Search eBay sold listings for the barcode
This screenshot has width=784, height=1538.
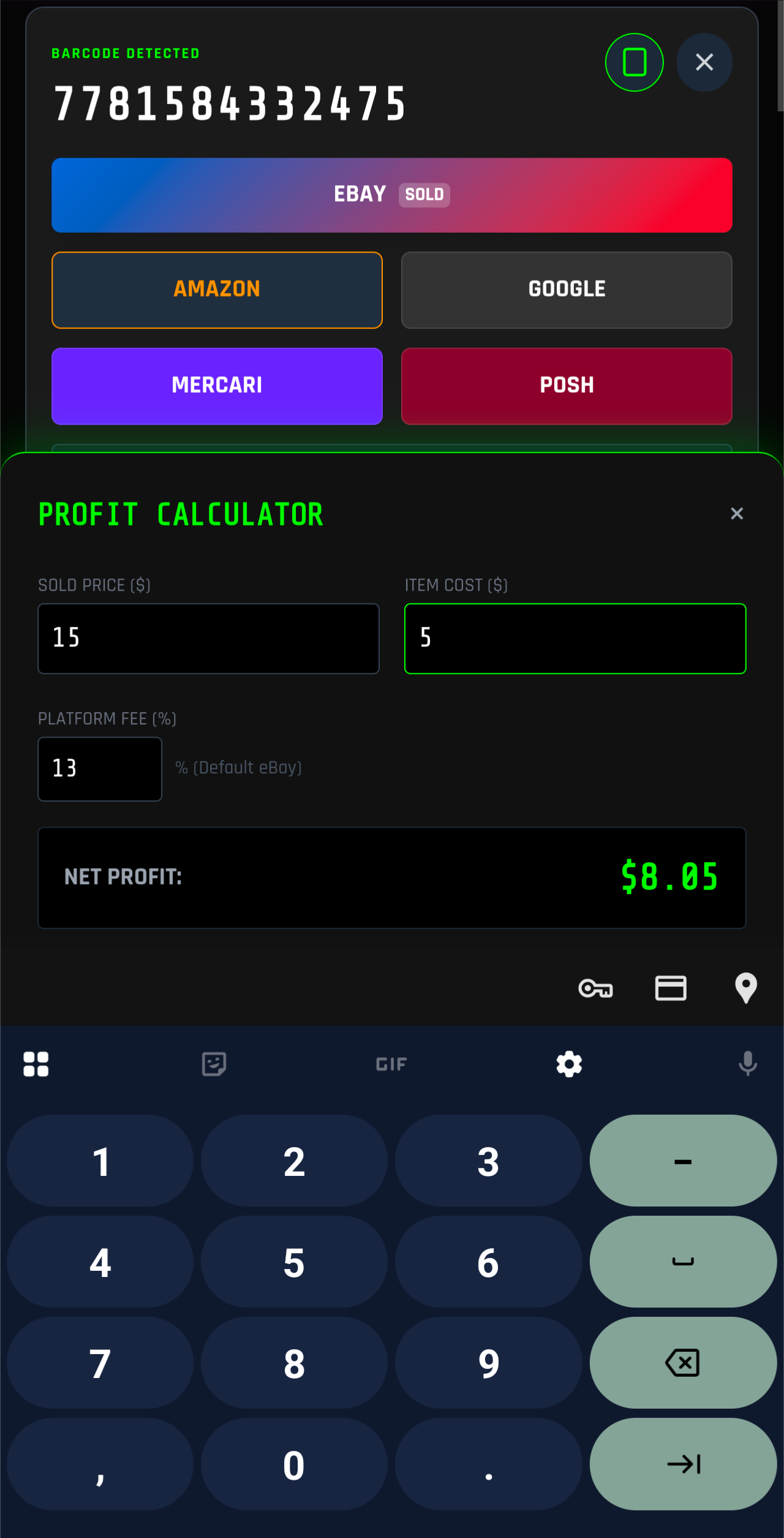pos(391,195)
